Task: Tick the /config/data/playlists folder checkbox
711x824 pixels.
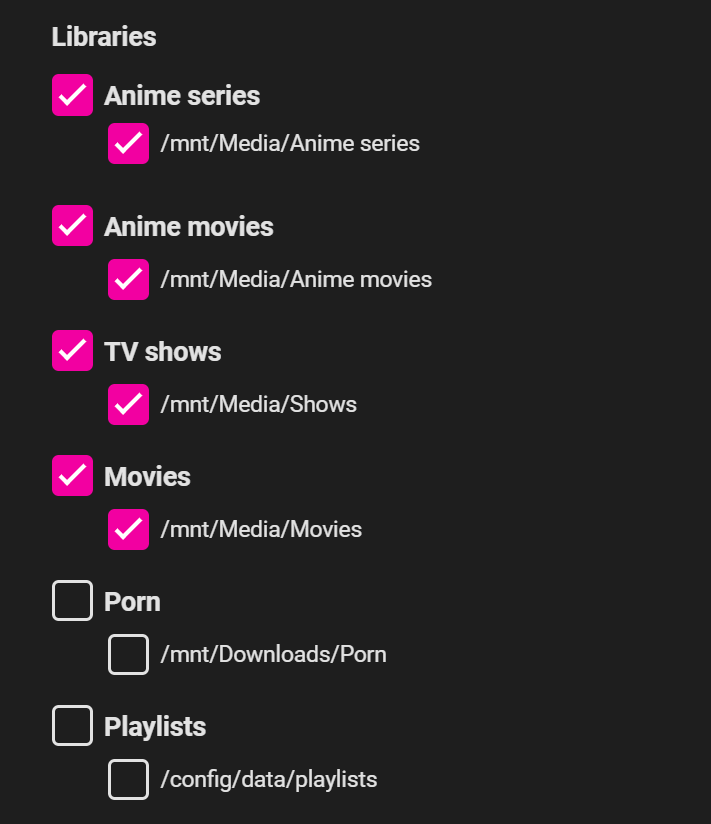Action: [128, 779]
